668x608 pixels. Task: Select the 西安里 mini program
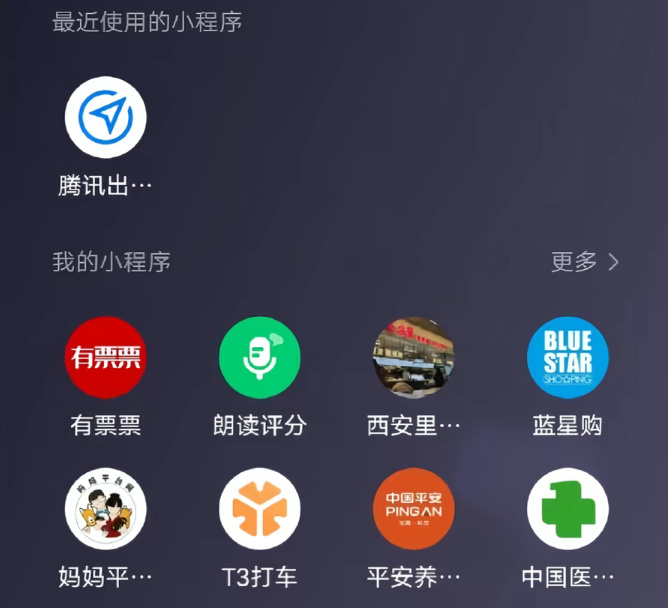pyautogui.click(x=414, y=358)
